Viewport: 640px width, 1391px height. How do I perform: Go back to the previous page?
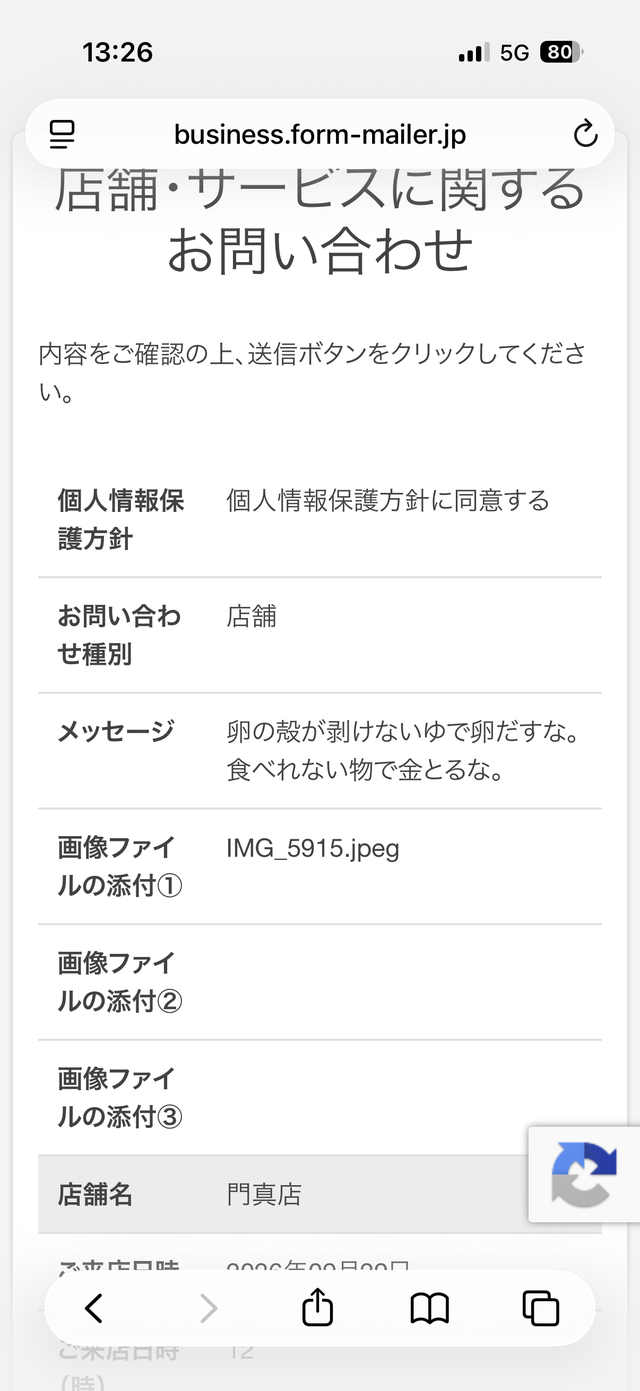pos(94,1308)
